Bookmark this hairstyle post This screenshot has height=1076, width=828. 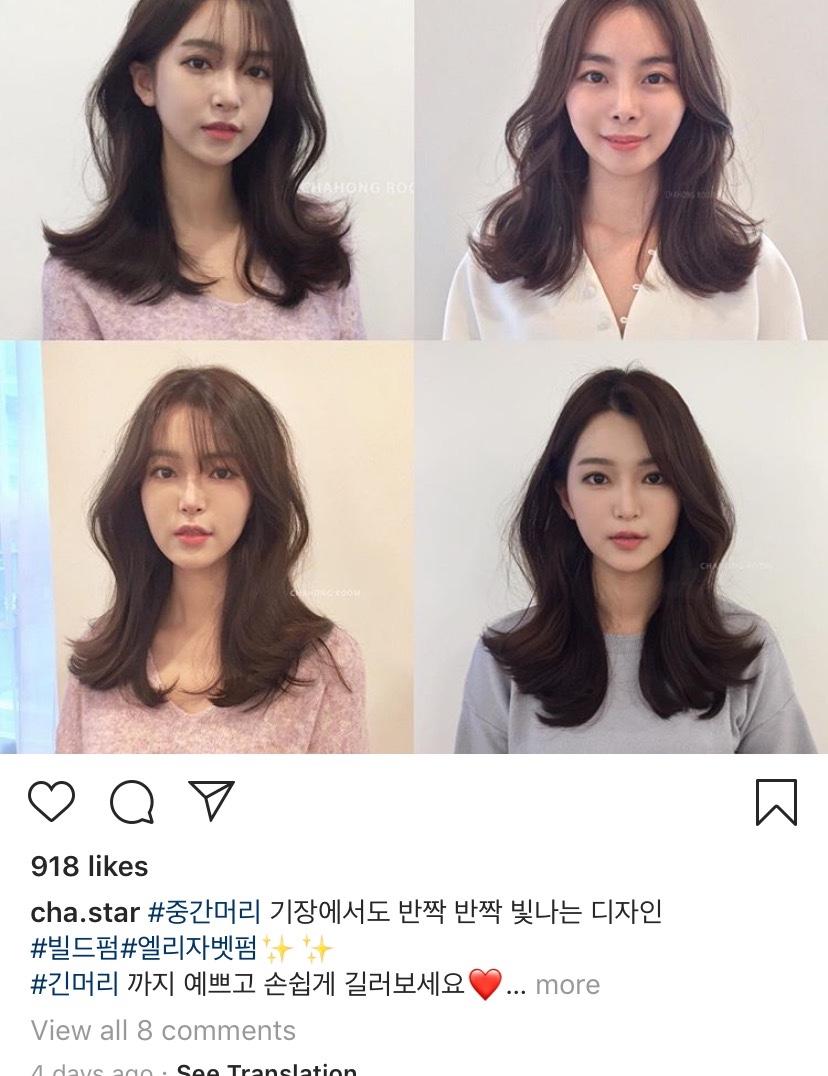(x=776, y=802)
